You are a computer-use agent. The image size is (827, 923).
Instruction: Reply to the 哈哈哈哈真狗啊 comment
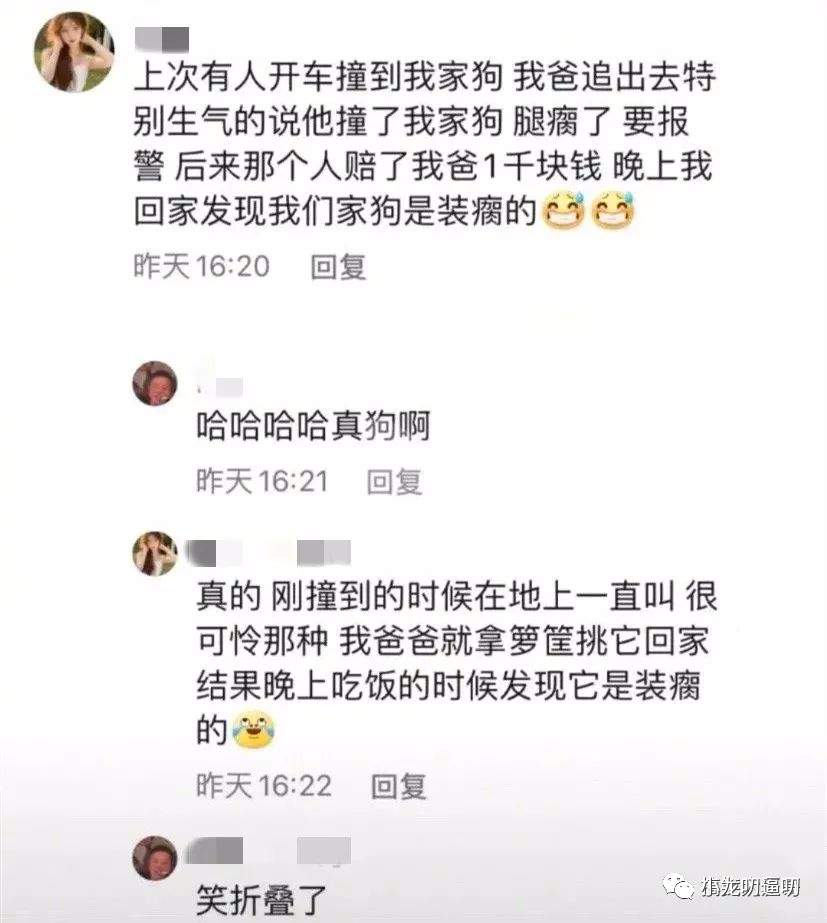click(x=394, y=482)
